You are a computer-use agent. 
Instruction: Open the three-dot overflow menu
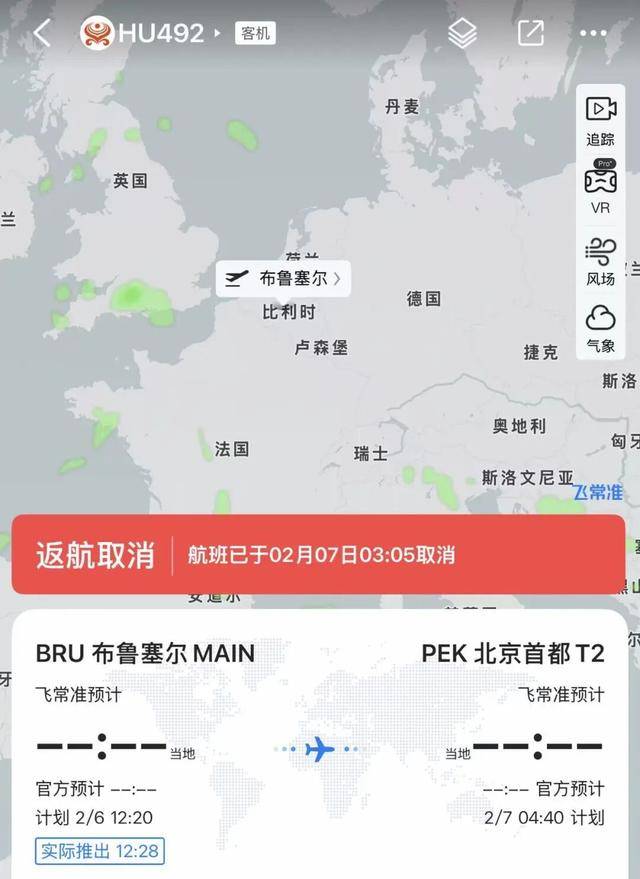[x=593, y=33]
